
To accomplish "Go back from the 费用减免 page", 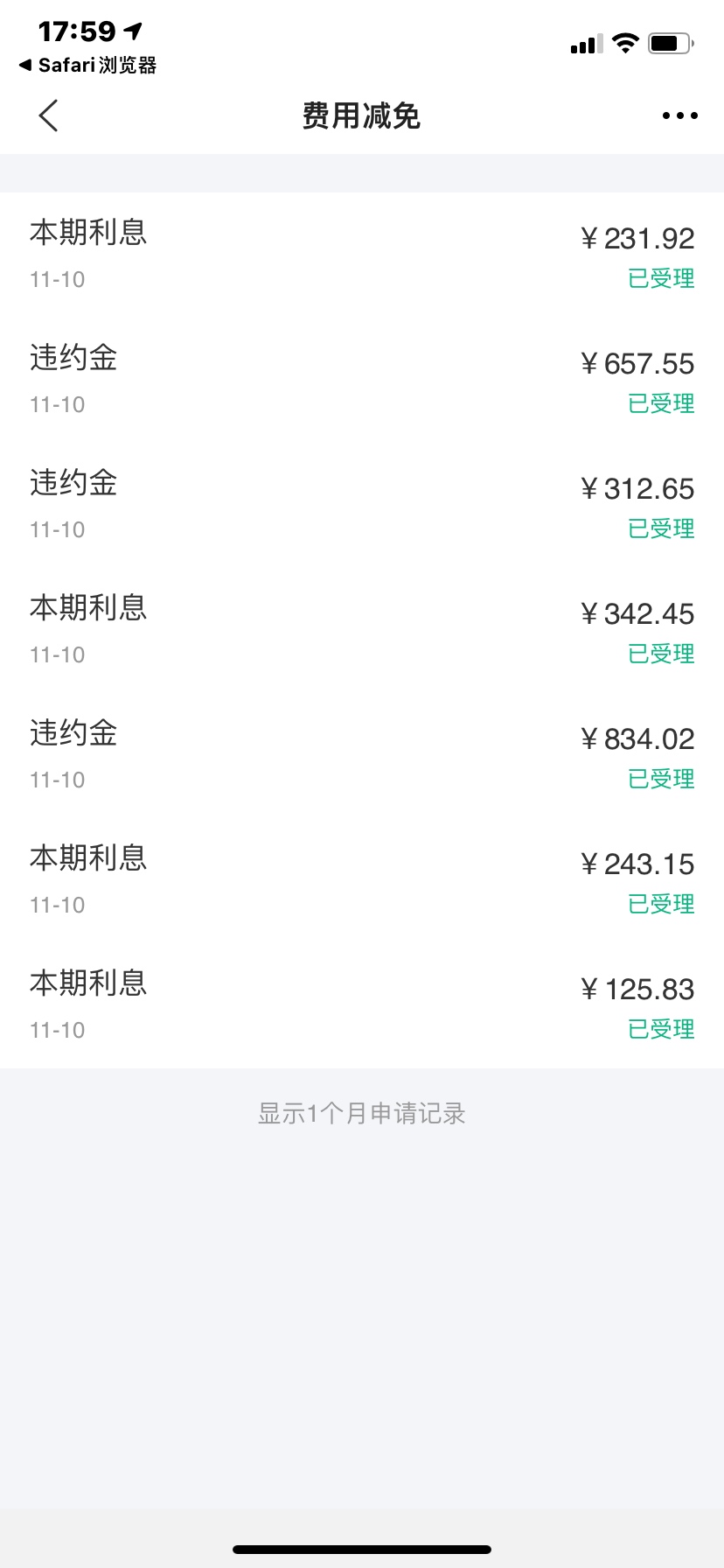I will pyautogui.click(x=49, y=115).
